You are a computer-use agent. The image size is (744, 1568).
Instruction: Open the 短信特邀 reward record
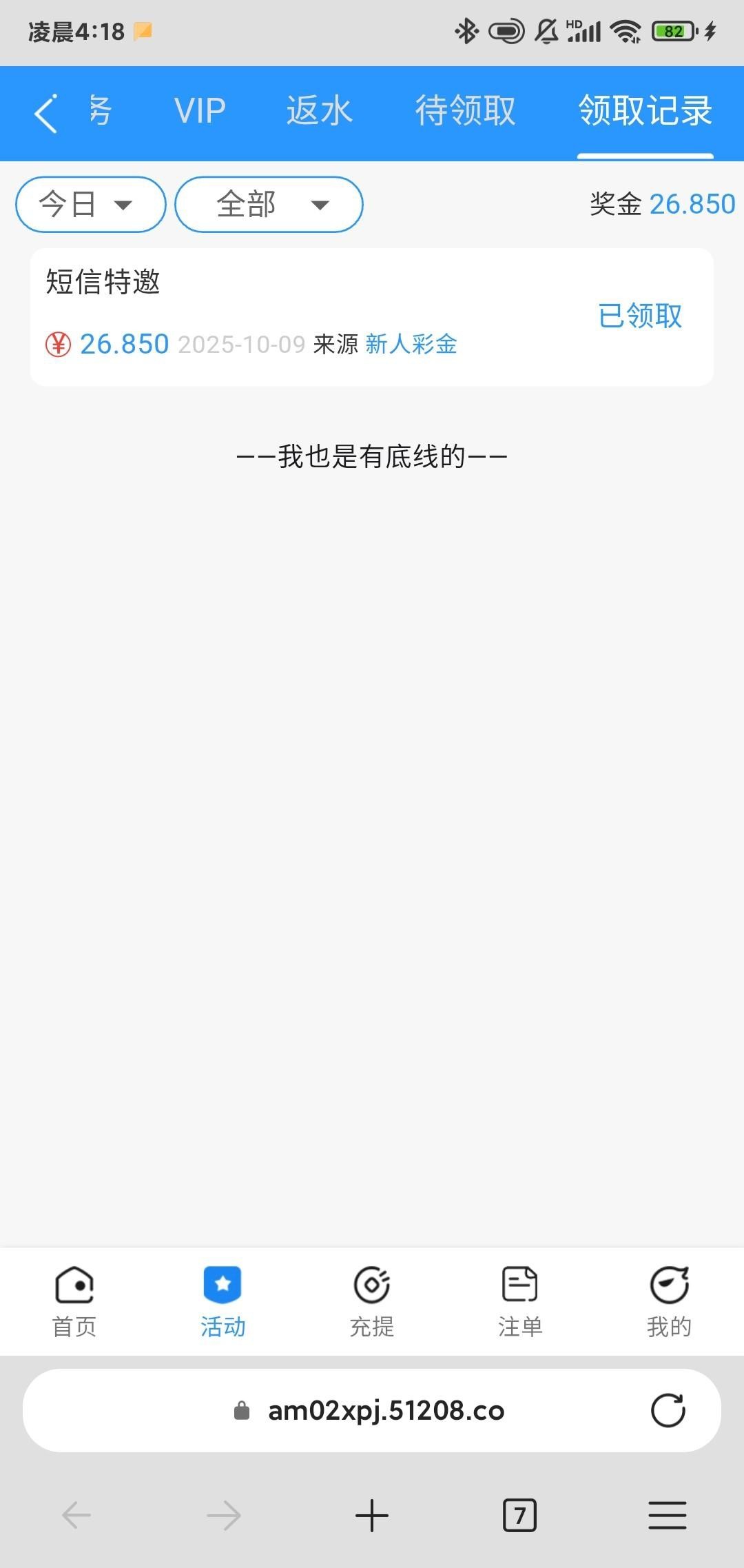372,316
